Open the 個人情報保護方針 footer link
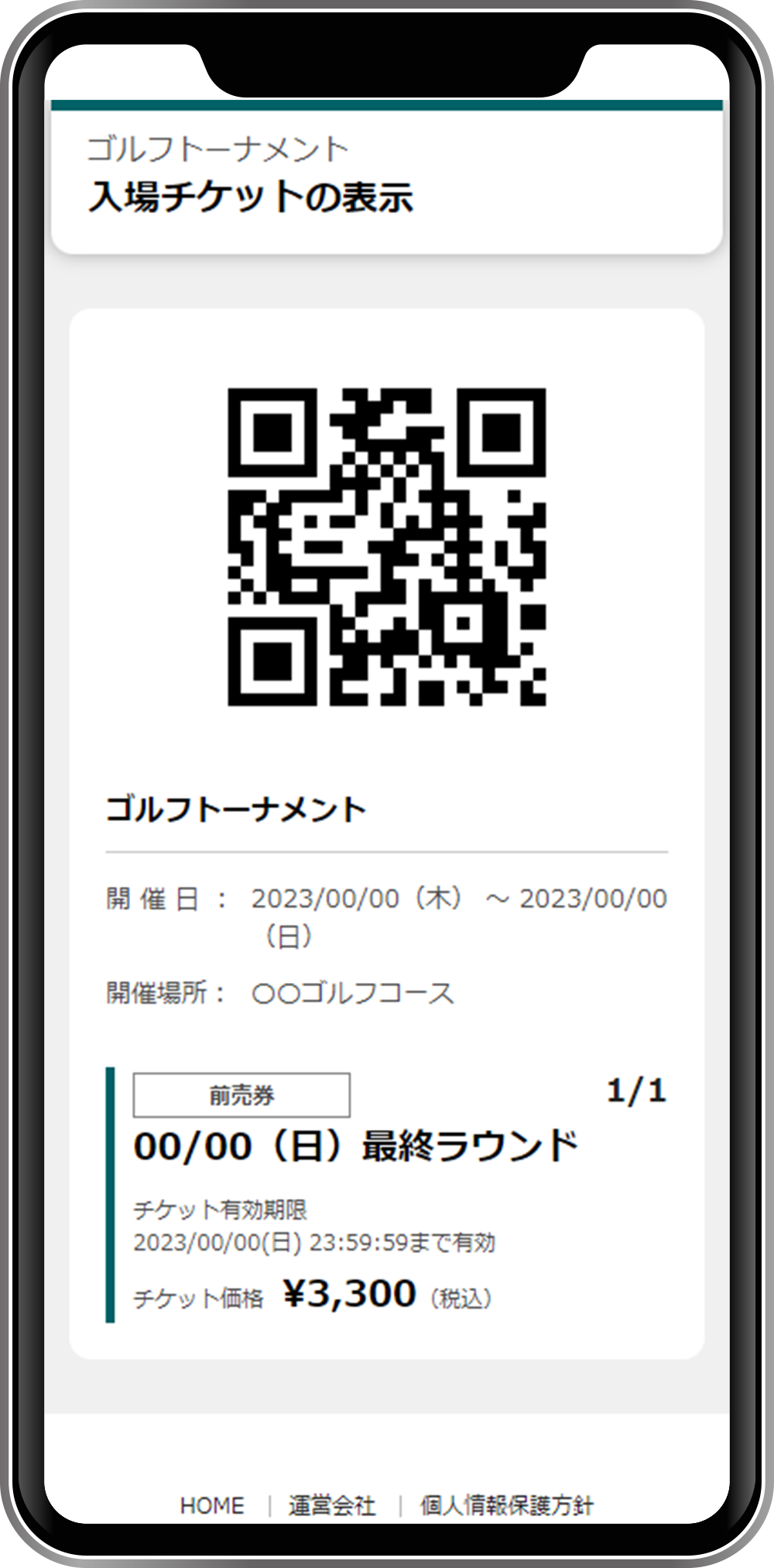The image size is (774, 1568). tap(506, 1505)
